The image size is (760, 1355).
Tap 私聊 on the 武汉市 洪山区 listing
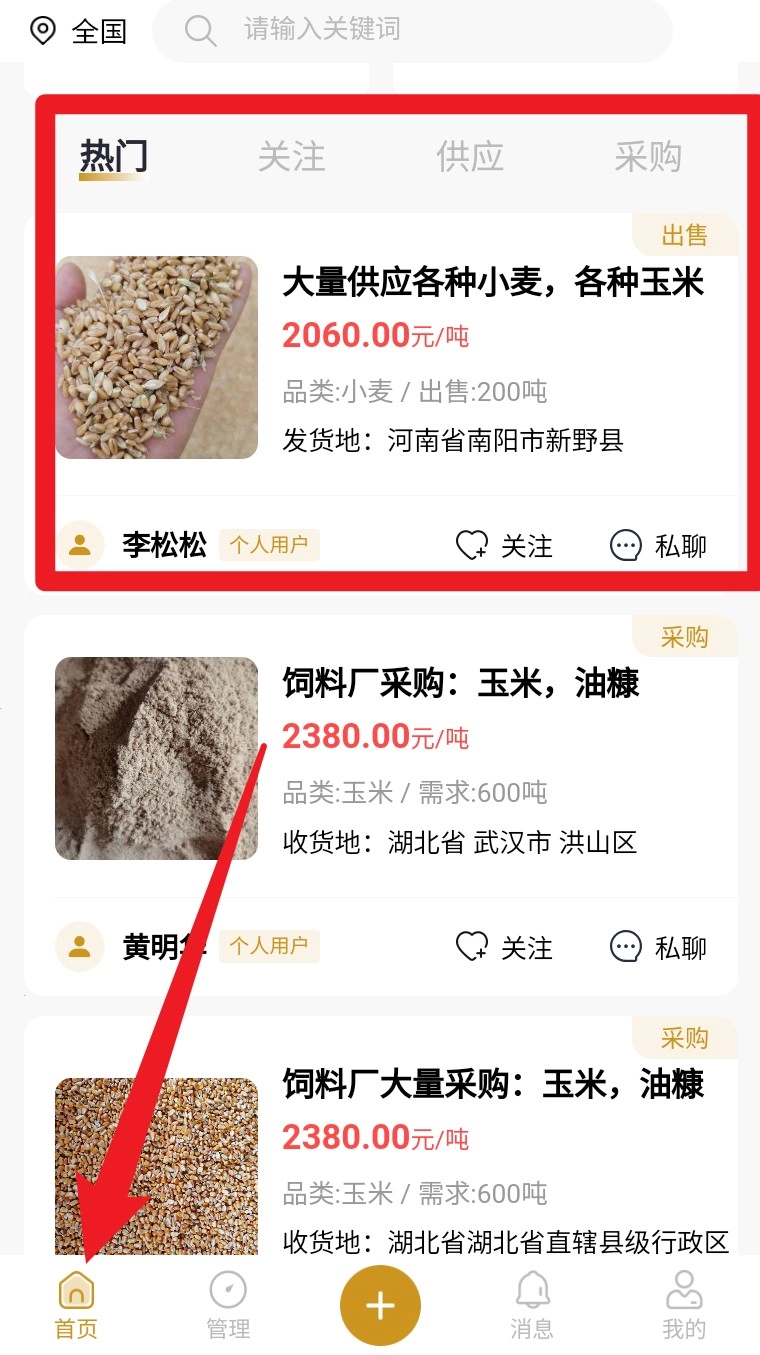tap(658, 947)
